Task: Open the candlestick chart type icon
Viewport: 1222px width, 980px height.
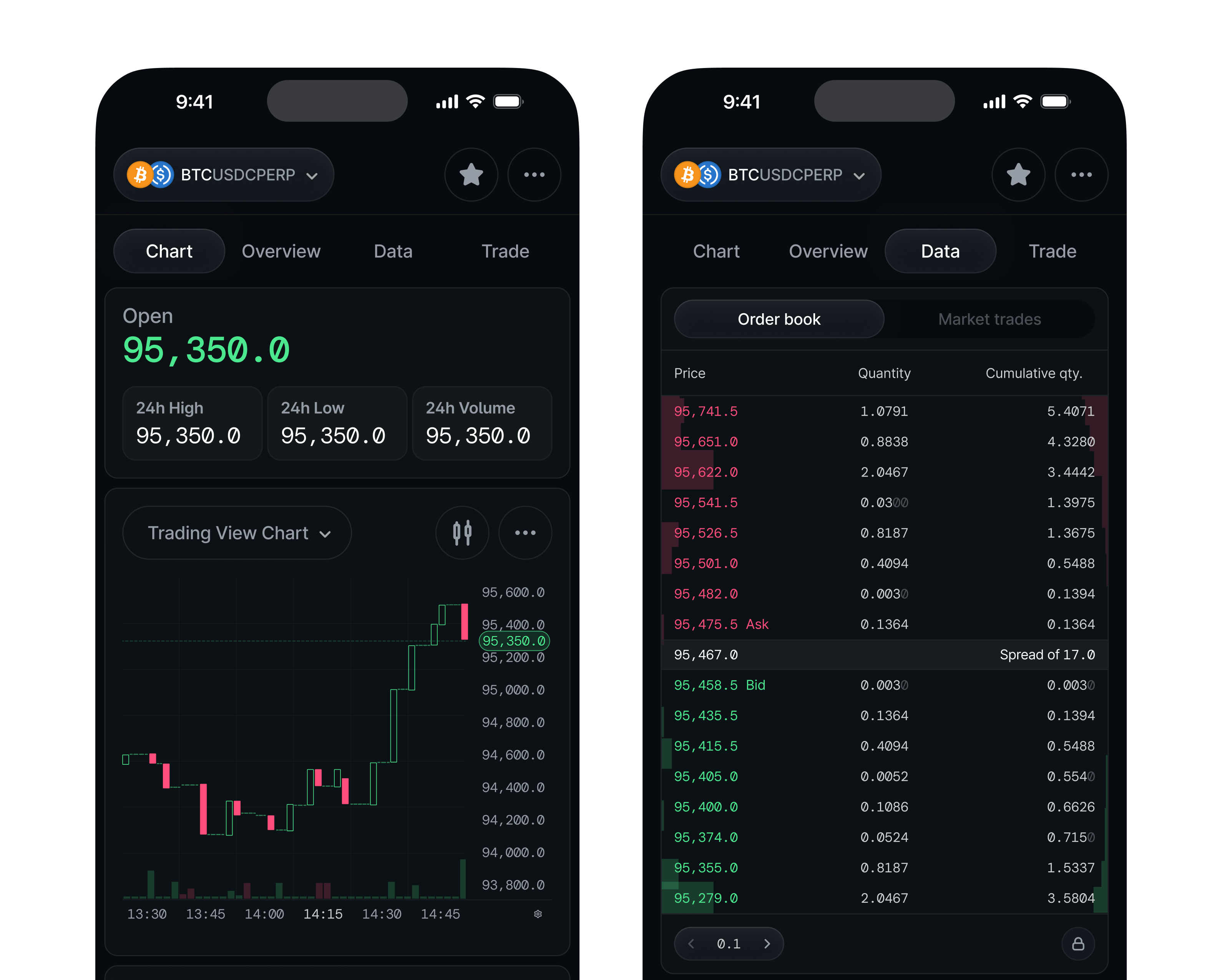Action: click(462, 533)
